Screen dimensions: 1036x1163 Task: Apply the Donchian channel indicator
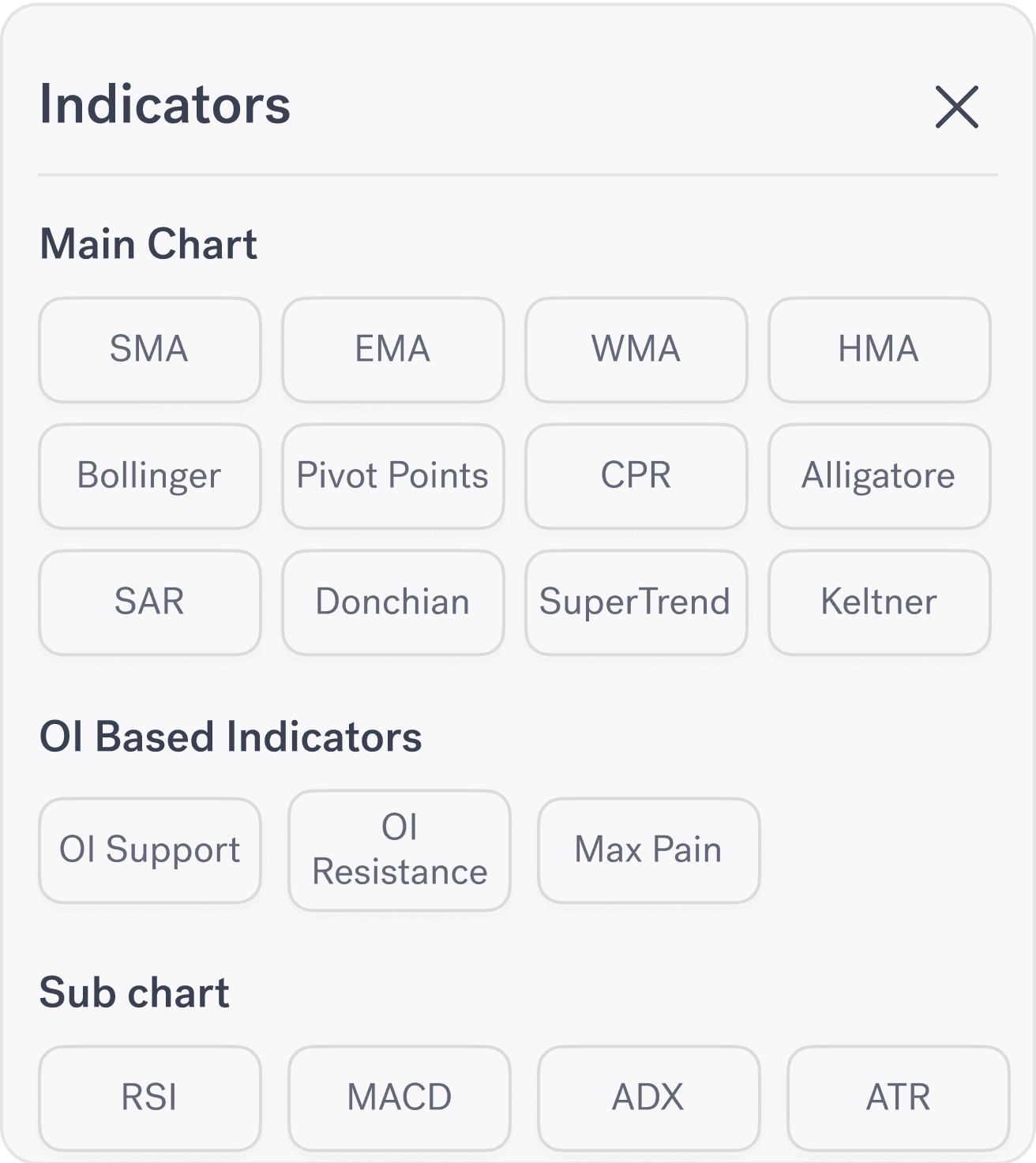point(393,602)
